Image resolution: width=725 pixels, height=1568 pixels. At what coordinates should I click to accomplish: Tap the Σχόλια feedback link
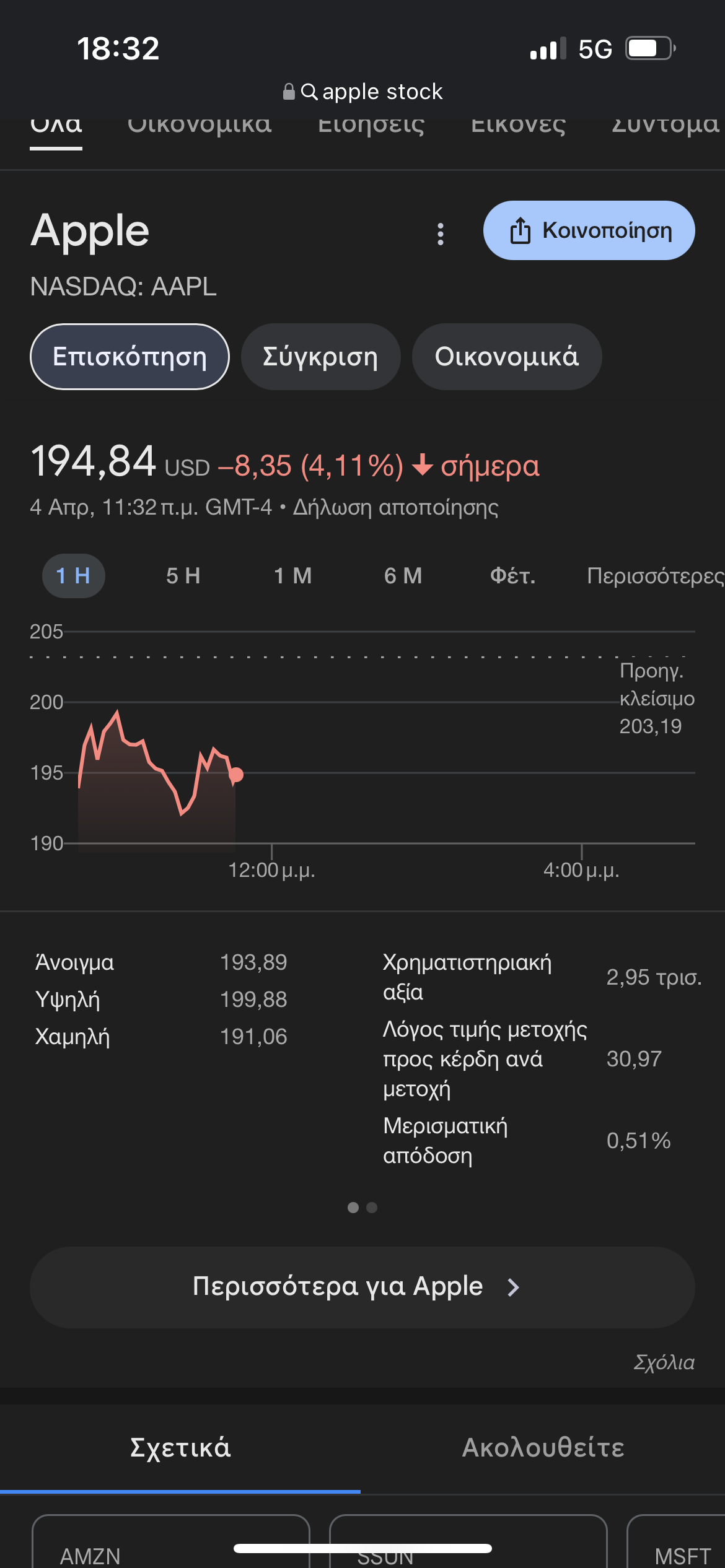pos(663,1362)
